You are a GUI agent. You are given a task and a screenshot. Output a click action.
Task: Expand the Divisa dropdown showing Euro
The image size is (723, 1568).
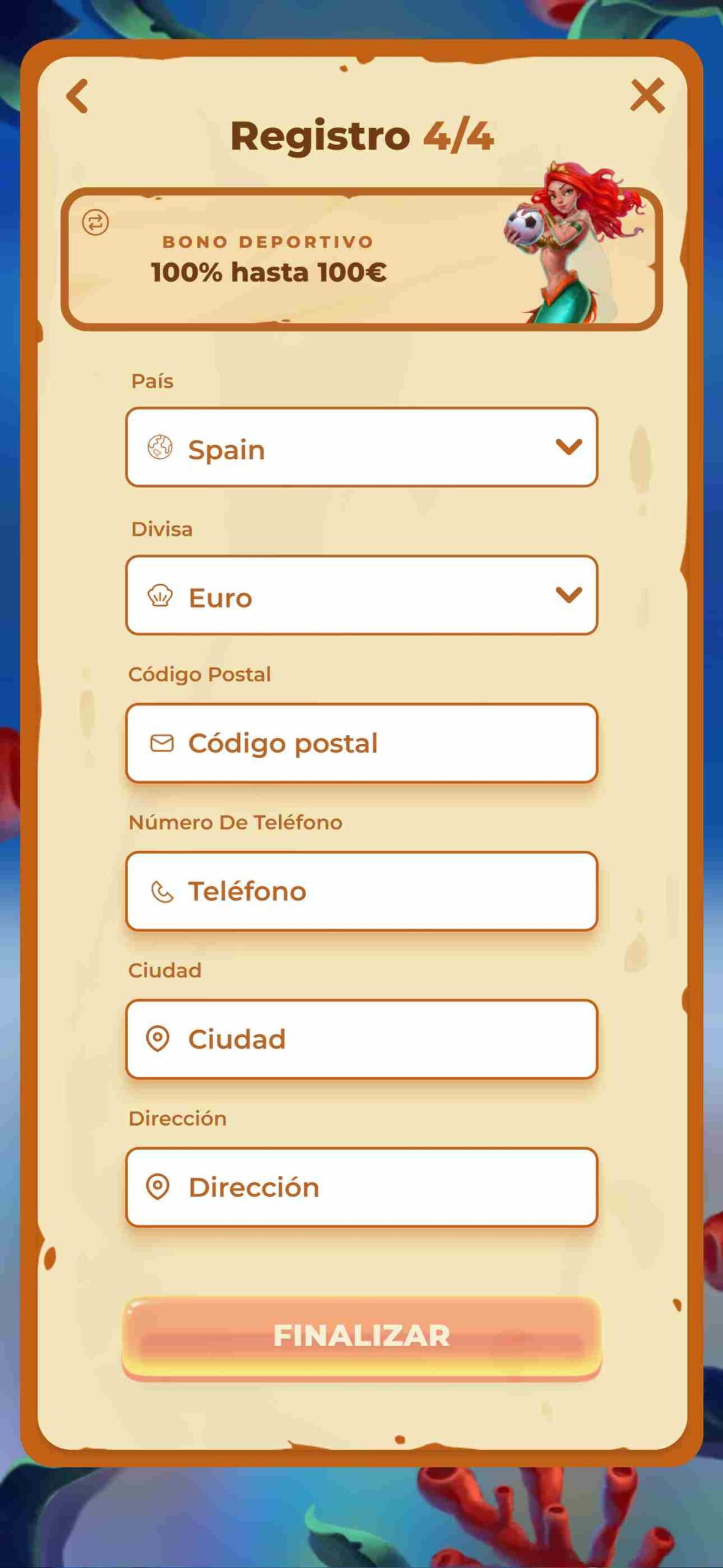[361, 595]
